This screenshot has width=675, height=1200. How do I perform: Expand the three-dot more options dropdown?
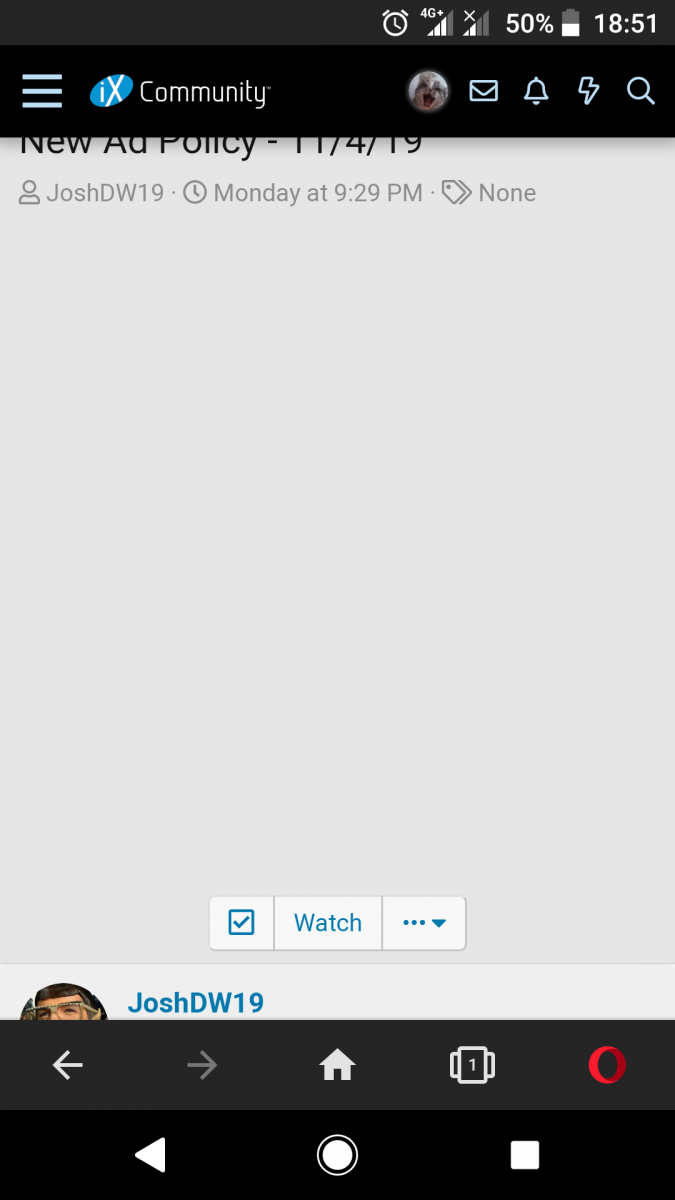click(424, 922)
